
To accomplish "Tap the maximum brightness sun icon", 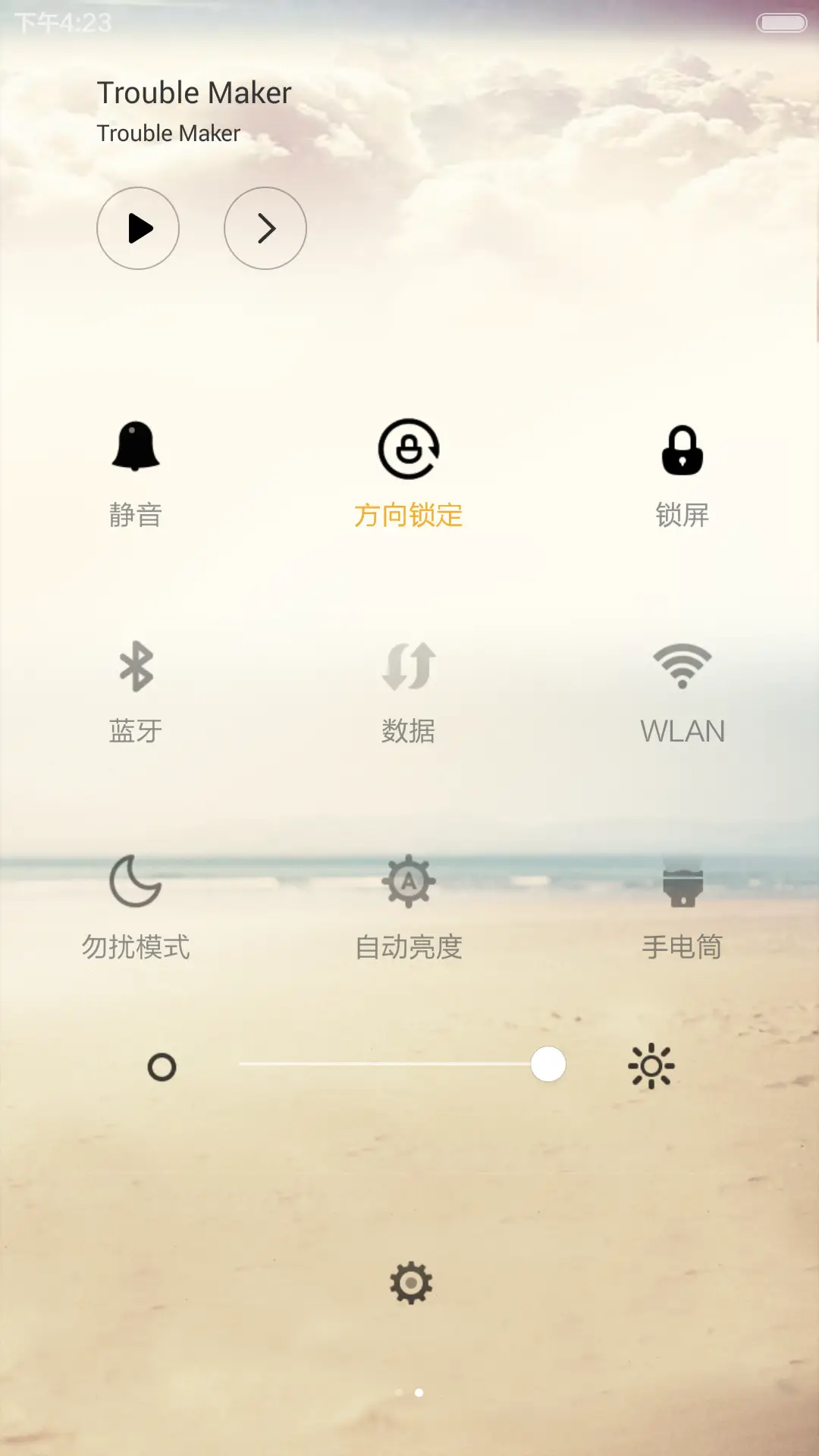I will pyautogui.click(x=650, y=1065).
